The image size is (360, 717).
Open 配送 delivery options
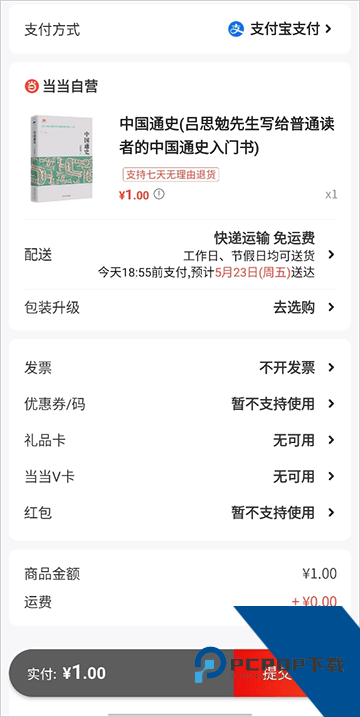click(x=180, y=255)
